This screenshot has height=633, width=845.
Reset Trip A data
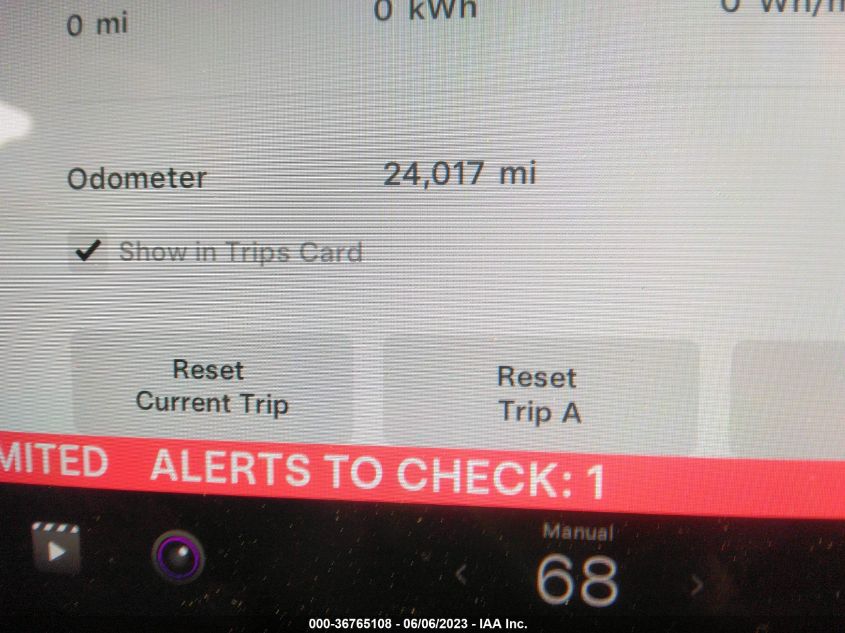coord(539,394)
